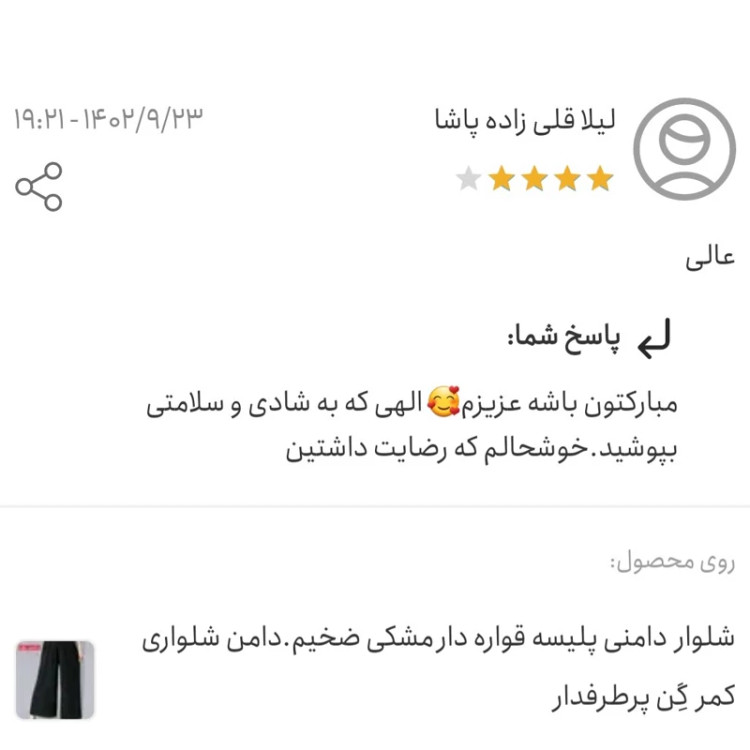Screen dimensions: 750x750
Task: Open the black skirt-pants product thumbnail
Action: click(x=55, y=680)
